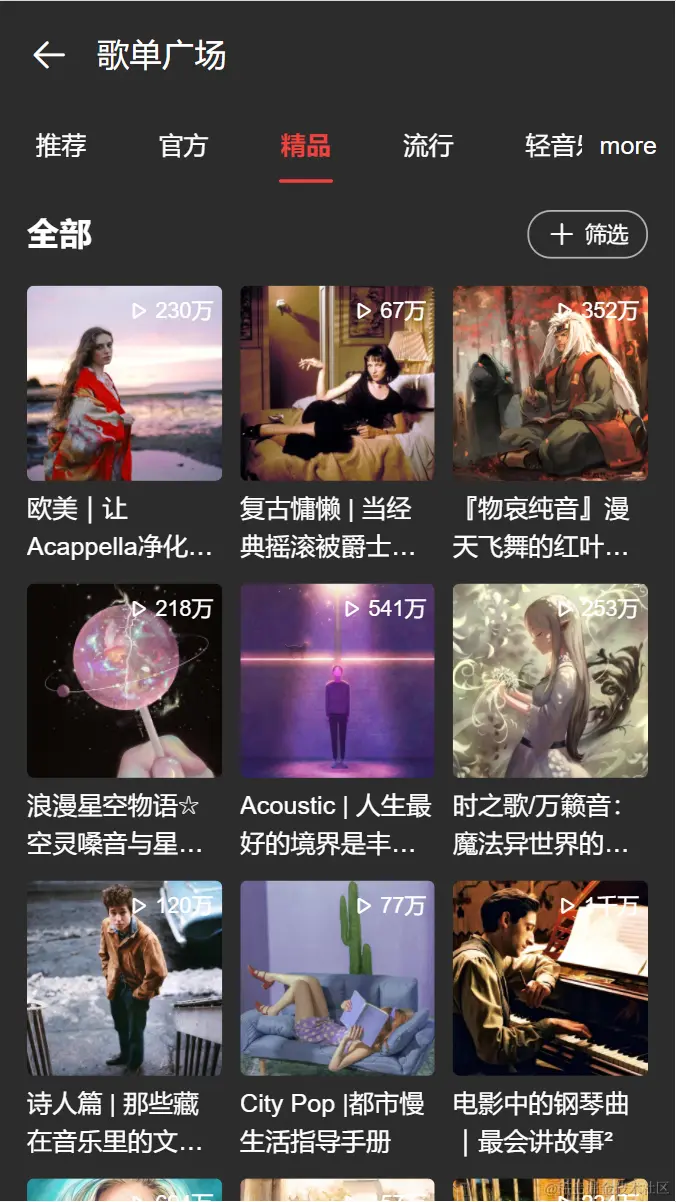
Task: Open the Acoustic 人生最好的境界 playlist
Action: 337,681
